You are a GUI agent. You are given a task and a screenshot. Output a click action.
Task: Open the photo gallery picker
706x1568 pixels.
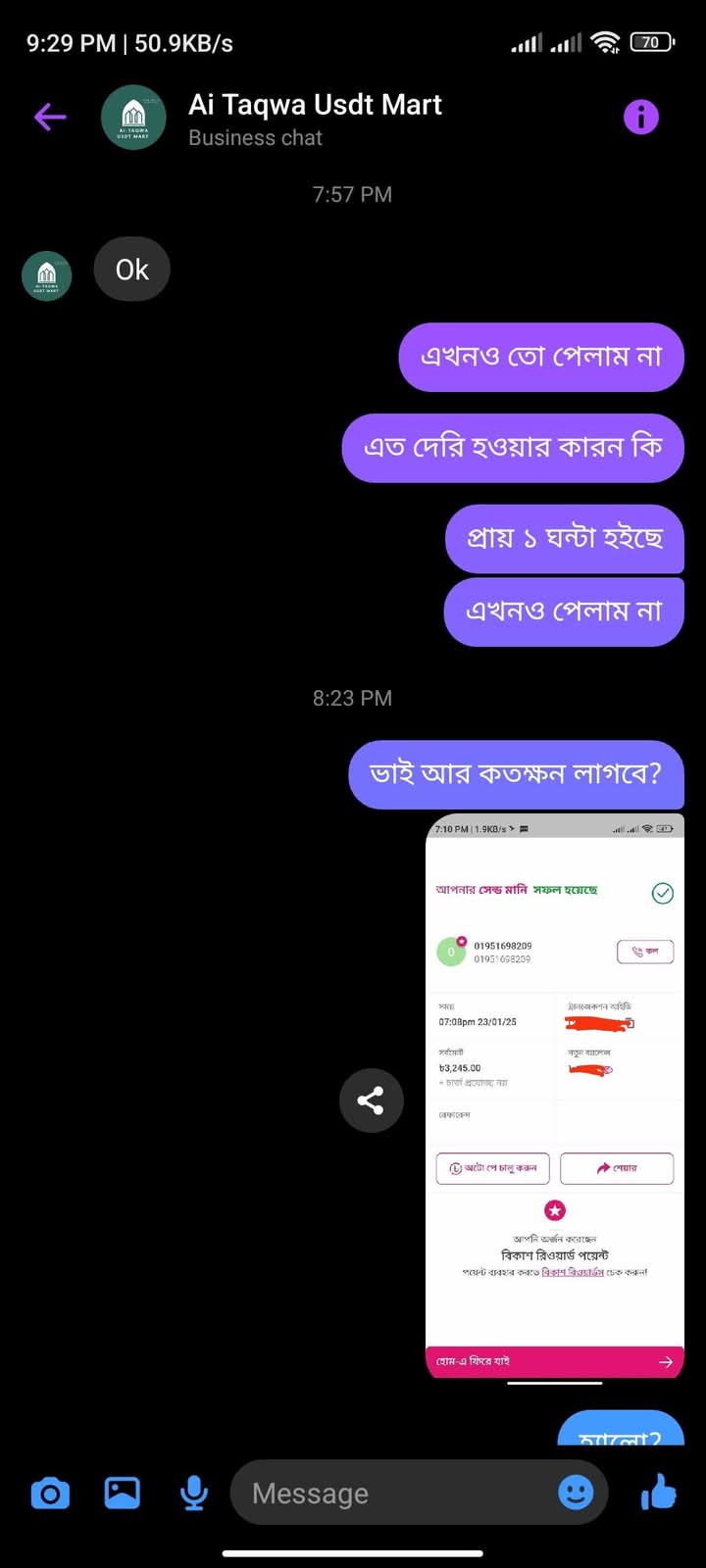(x=123, y=1493)
